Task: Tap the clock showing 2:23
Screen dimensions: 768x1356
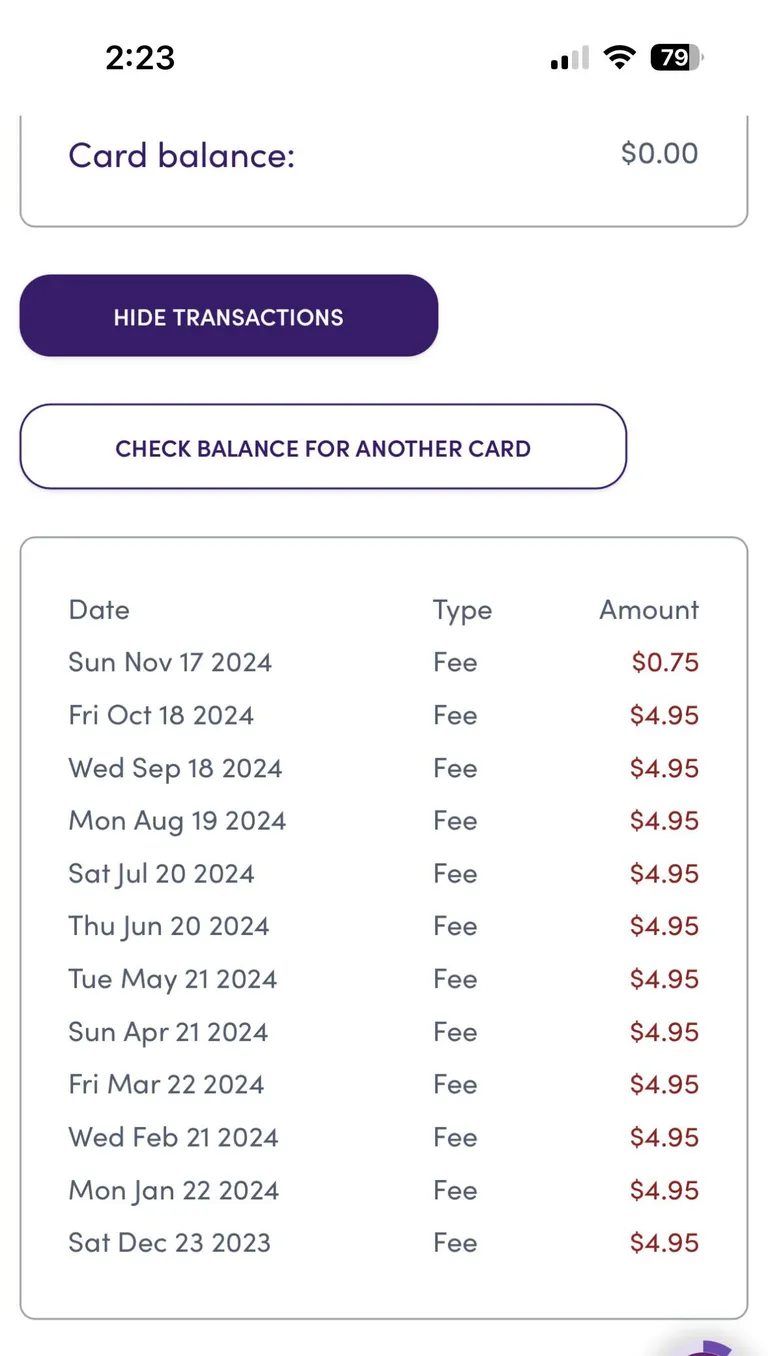Action: [140, 58]
